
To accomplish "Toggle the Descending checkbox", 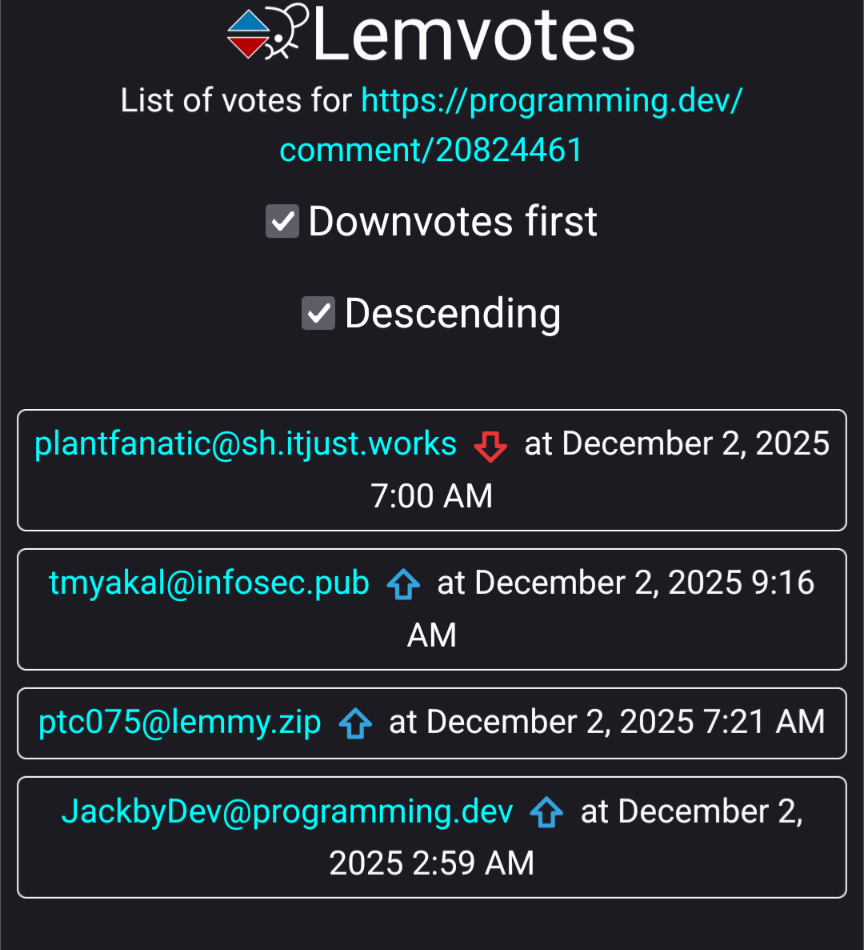I will tap(318, 314).
